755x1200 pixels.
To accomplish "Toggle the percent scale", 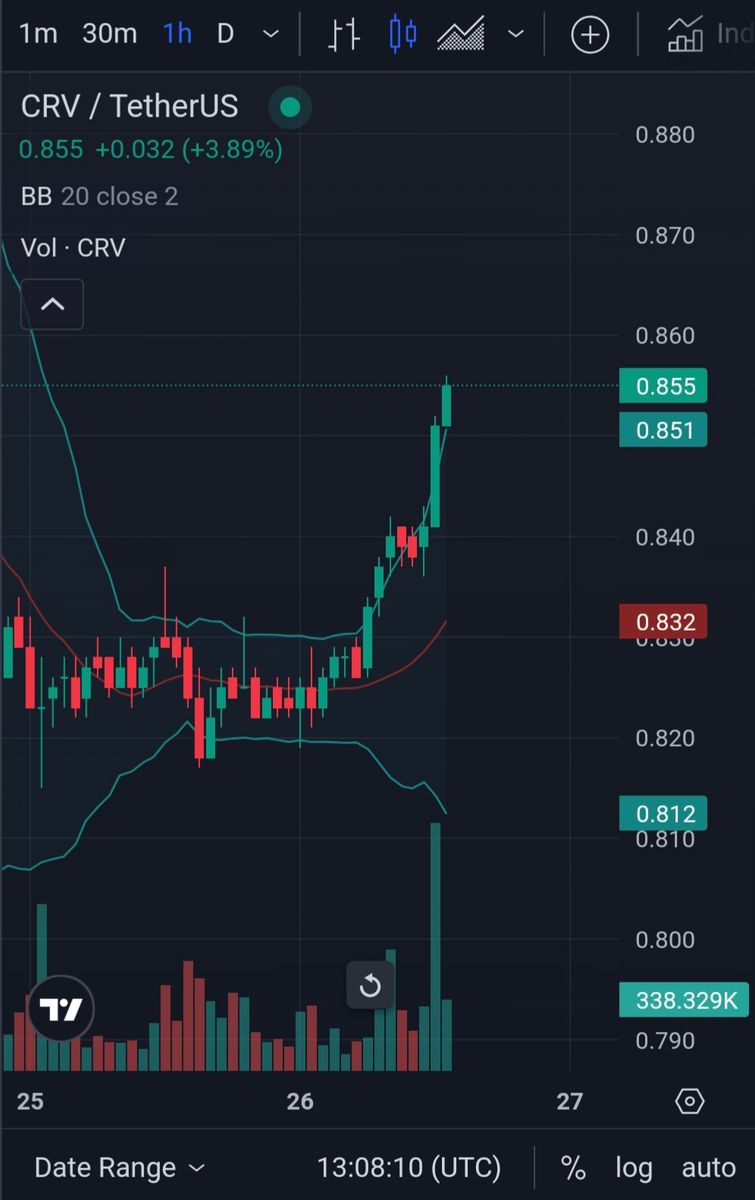I will tap(573, 1167).
